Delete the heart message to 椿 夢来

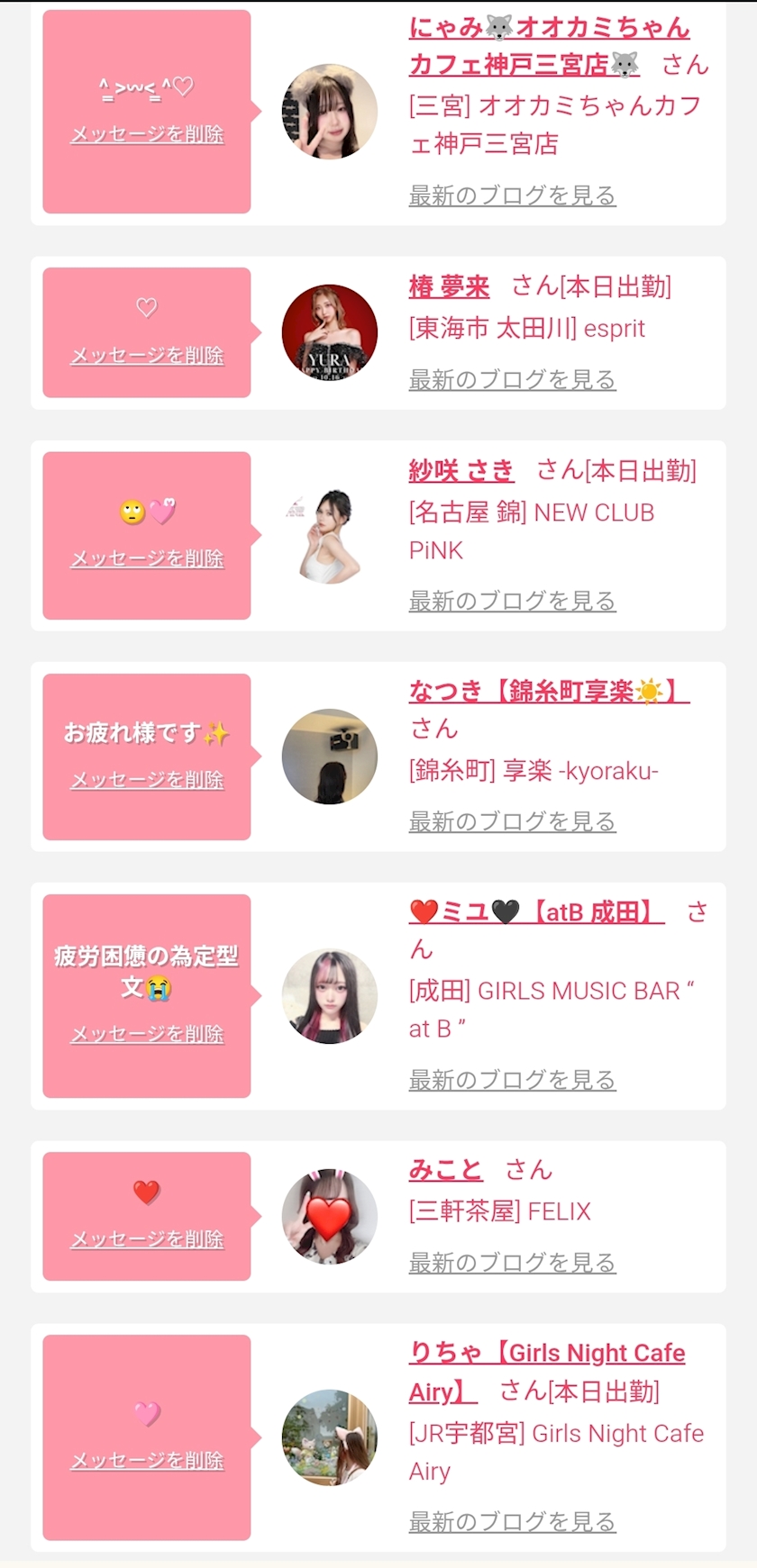148,356
